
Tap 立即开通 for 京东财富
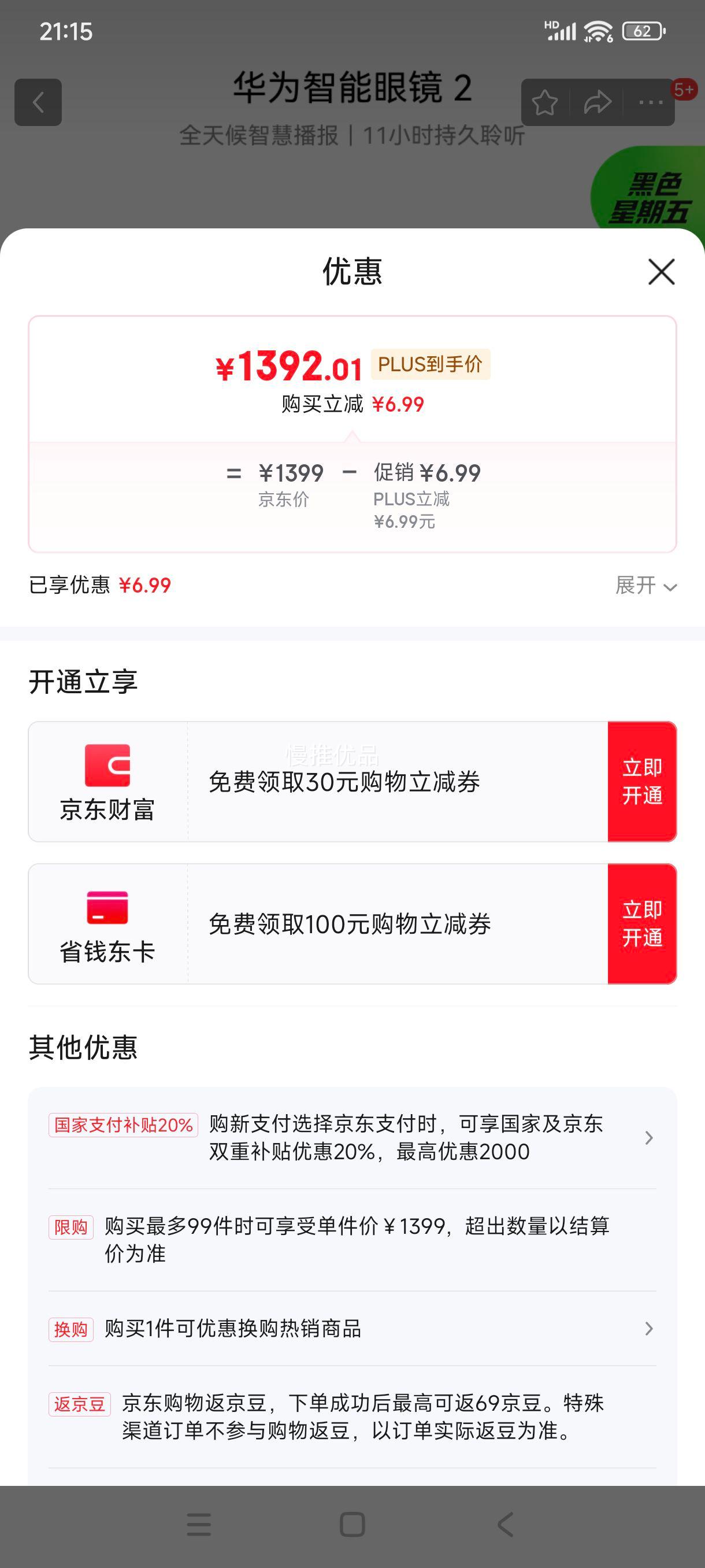click(x=642, y=782)
